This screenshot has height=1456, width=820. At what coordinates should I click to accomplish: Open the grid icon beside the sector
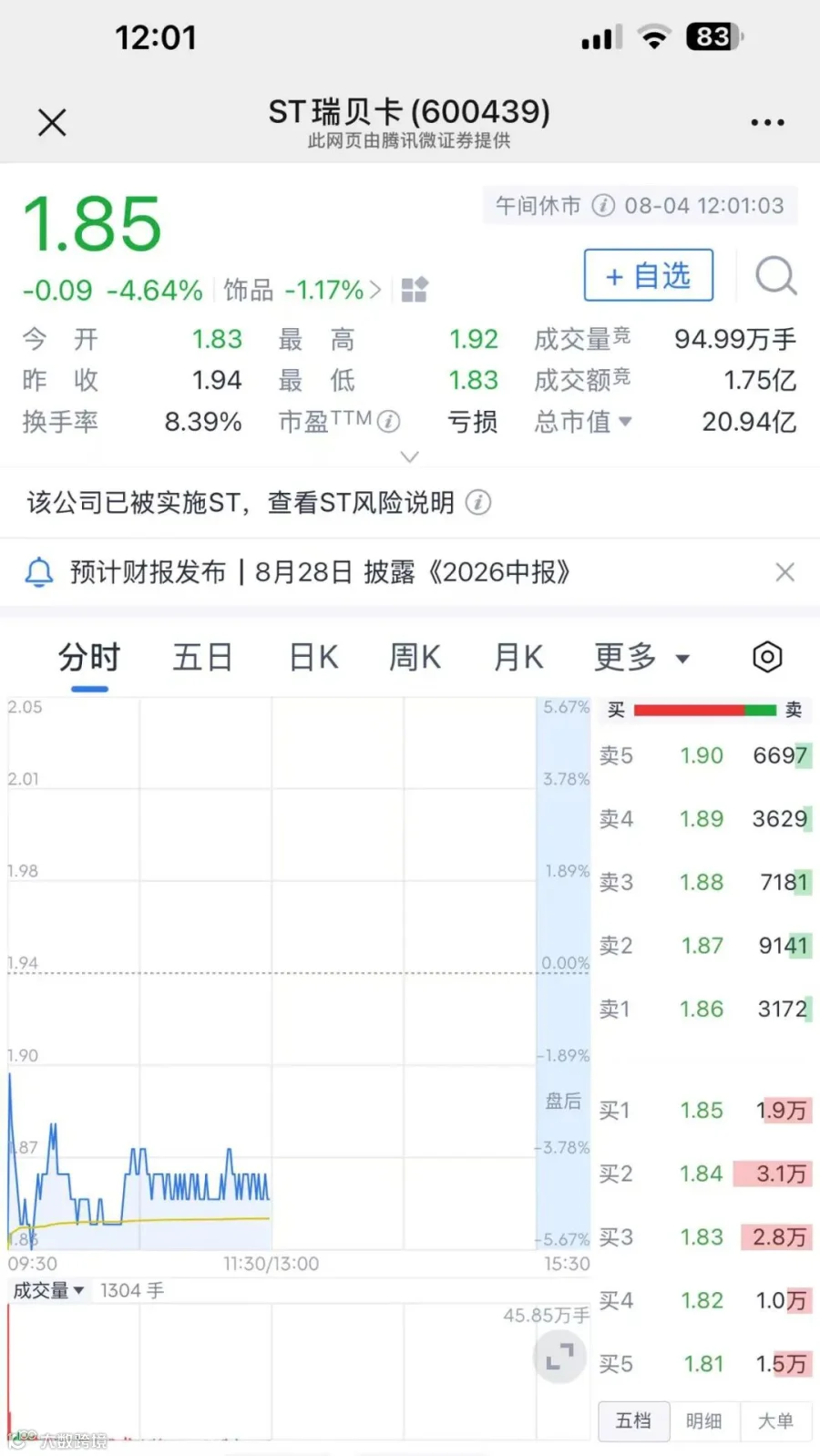click(x=415, y=290)
